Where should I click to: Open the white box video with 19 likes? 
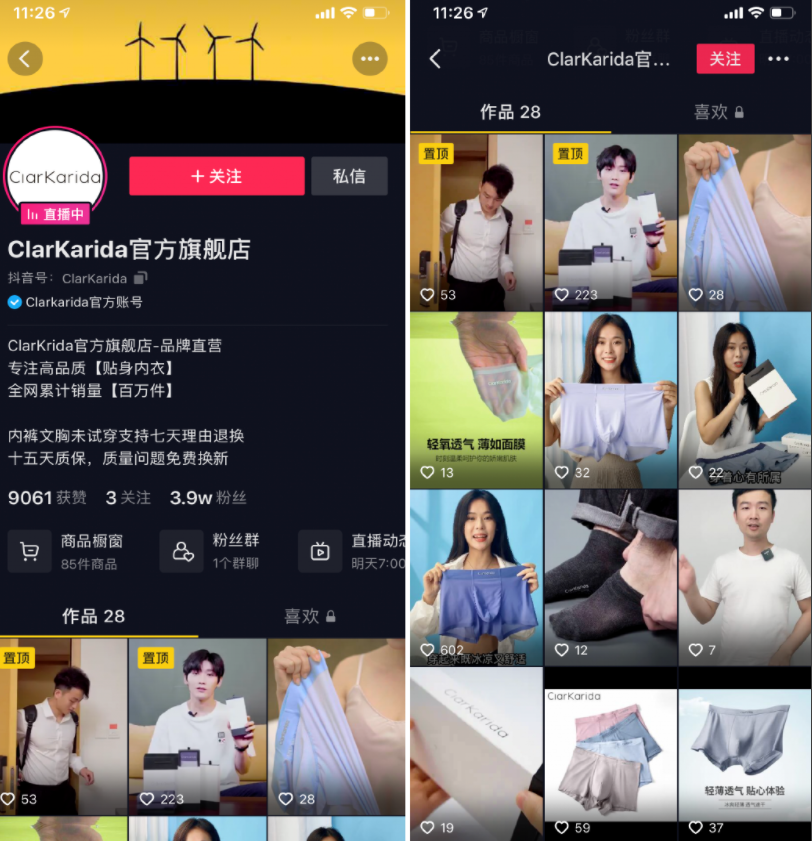pos(476,755)
